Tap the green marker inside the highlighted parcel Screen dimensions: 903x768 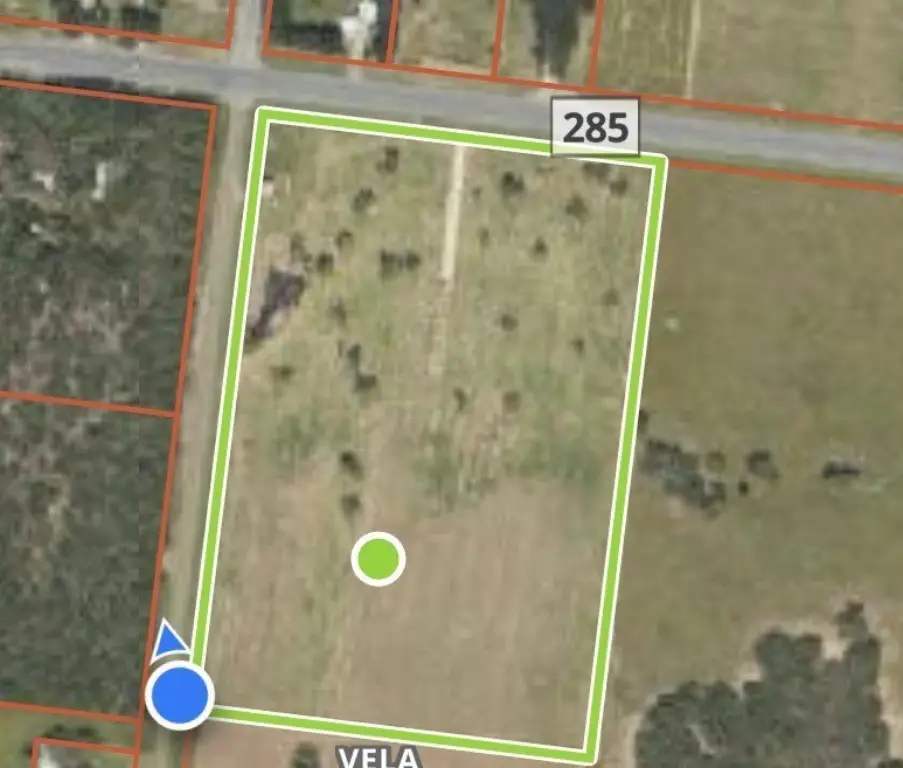tap(378, 559)
